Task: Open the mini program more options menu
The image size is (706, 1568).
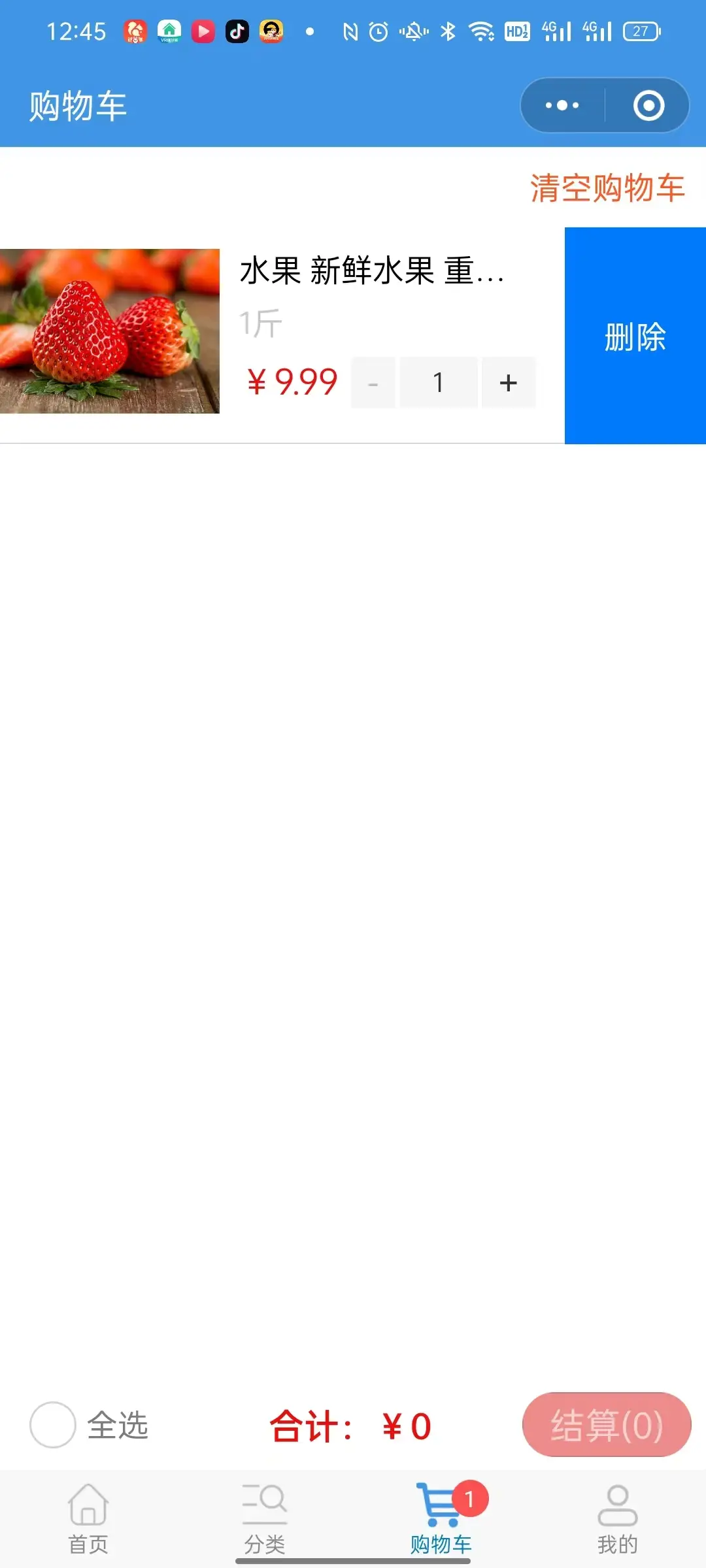Action: (562, 105)
